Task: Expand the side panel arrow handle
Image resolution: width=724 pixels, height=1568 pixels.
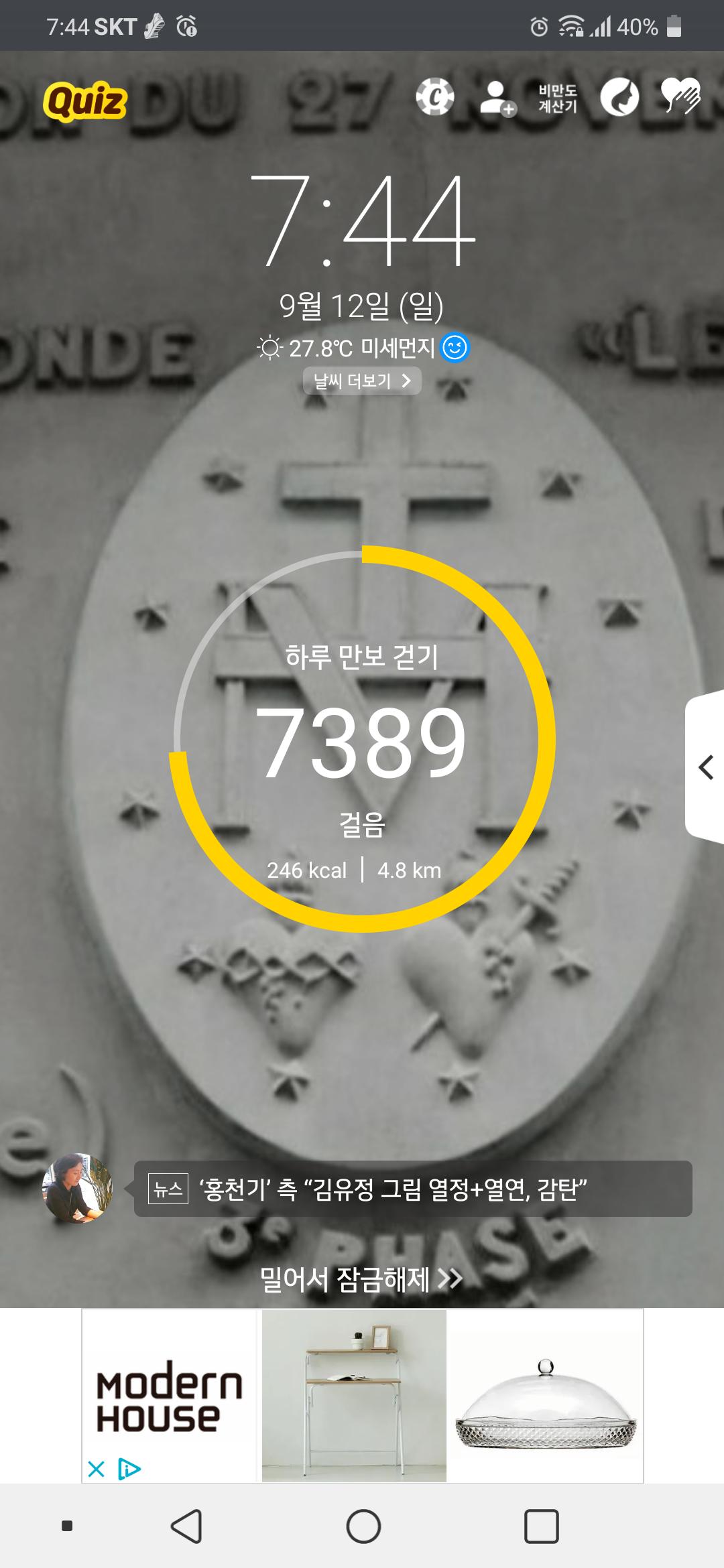Action: click(x=706, y=767)
